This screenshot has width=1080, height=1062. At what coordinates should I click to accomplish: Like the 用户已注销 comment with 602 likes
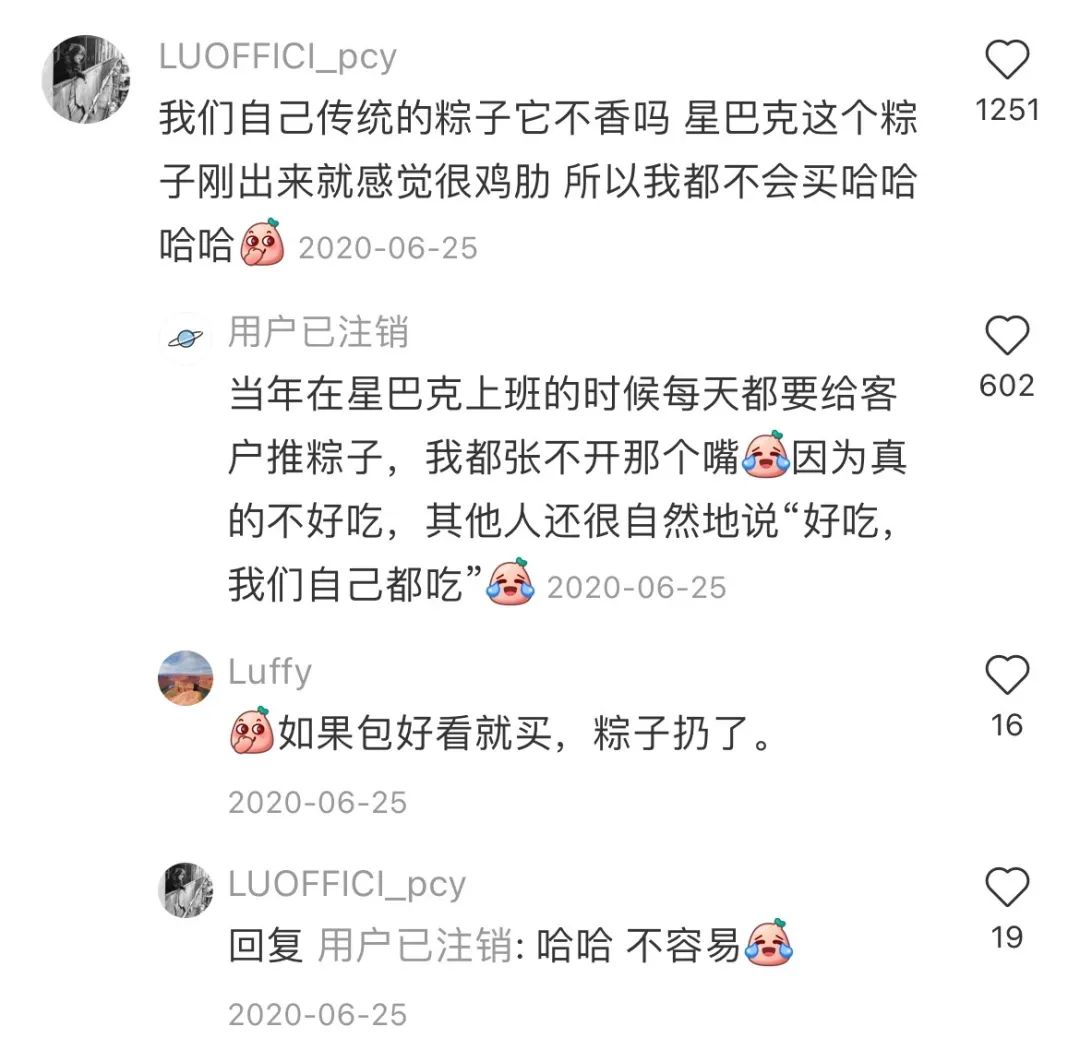[x=1007, y=336]
